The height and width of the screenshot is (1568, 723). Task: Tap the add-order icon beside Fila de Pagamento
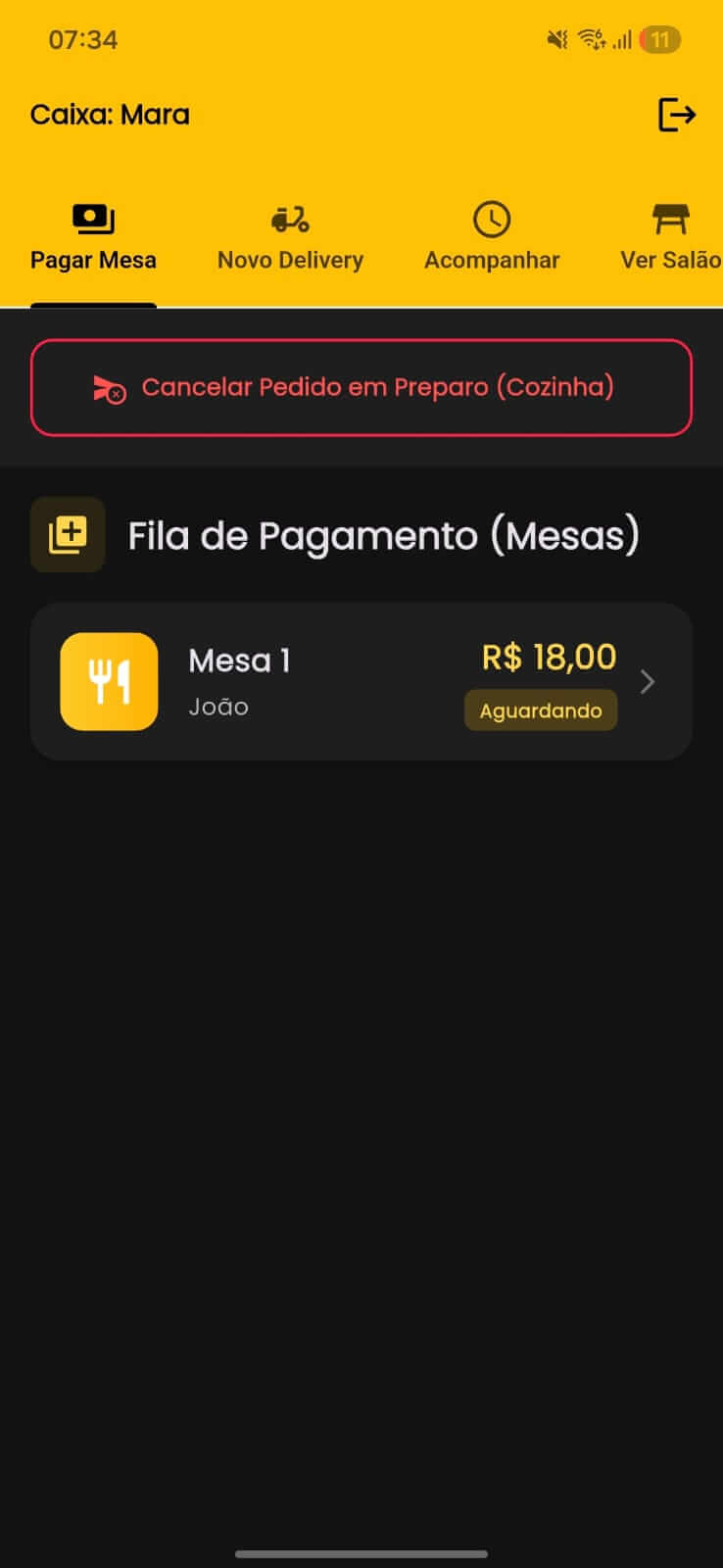tap(67, 535)
